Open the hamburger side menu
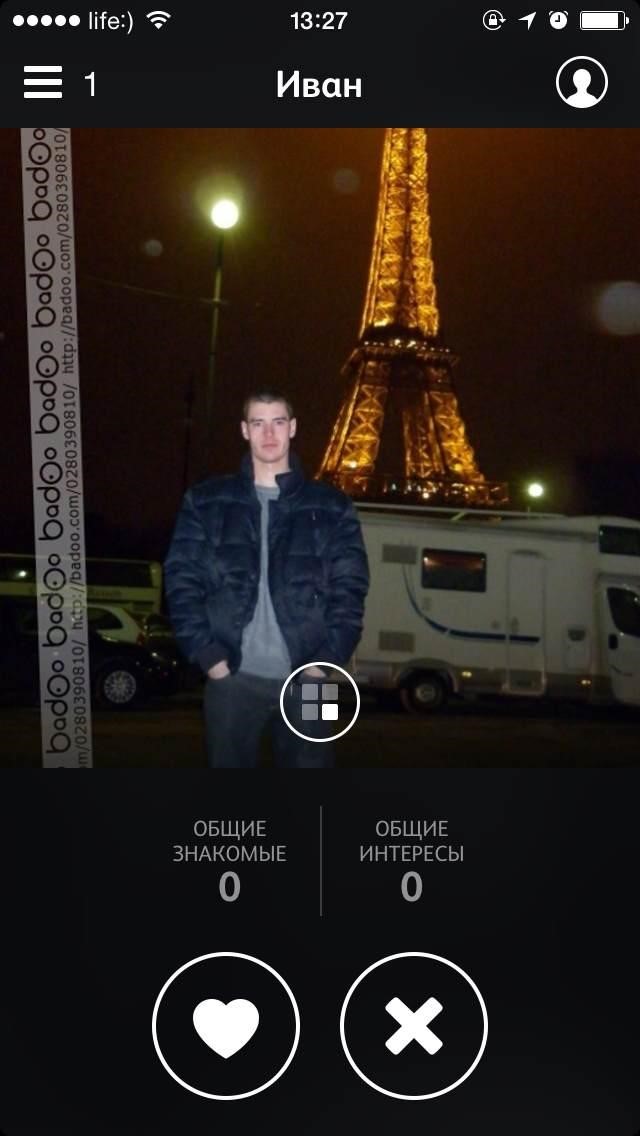The width and height of the screenshot is (640, 1136). 43,83
